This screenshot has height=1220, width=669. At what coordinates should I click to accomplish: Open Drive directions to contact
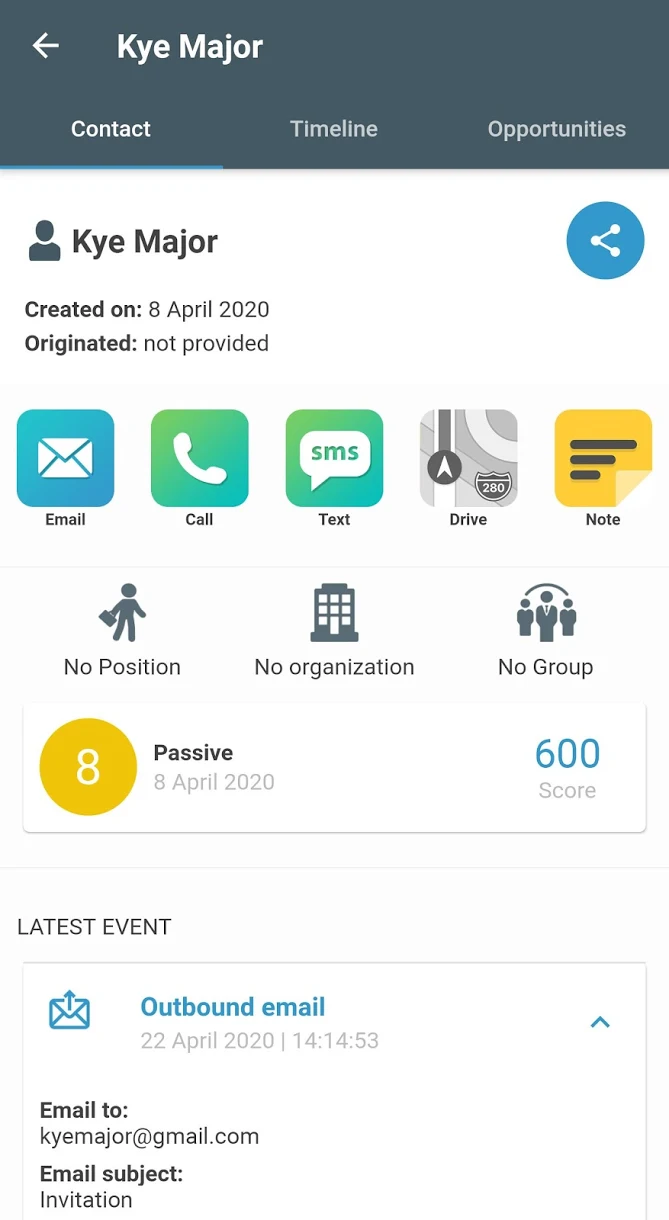pyautogui.click(x=468, y=458)
